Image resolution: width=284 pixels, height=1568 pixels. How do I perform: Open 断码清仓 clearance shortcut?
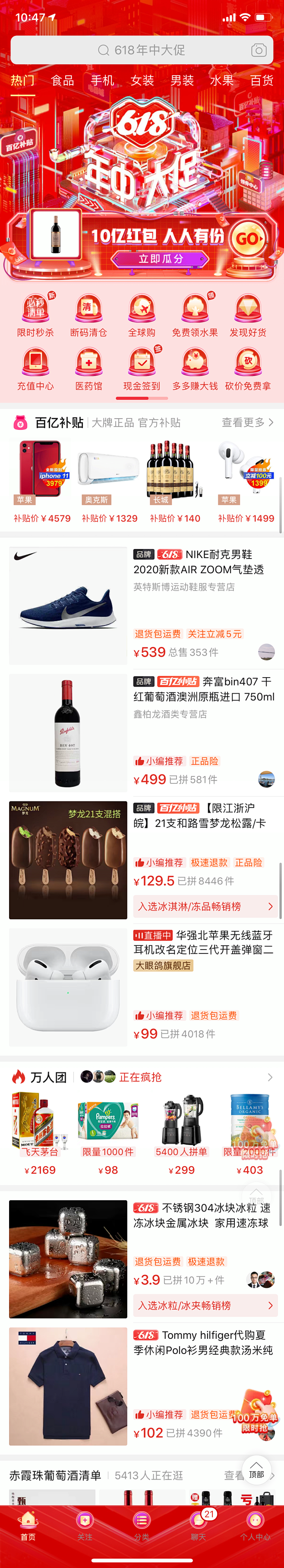point(89,315)
